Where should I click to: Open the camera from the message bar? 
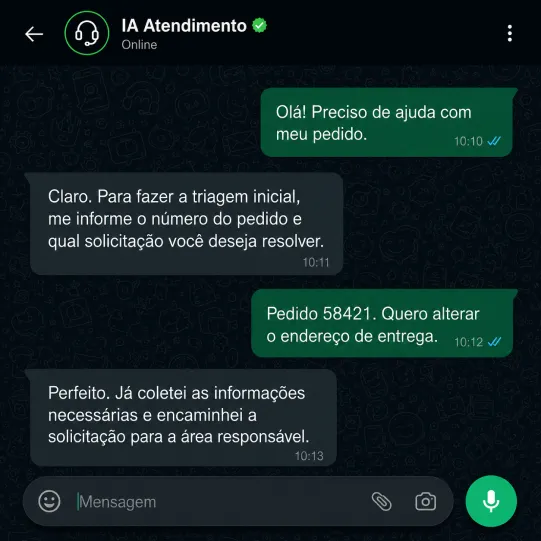[425, 501]
